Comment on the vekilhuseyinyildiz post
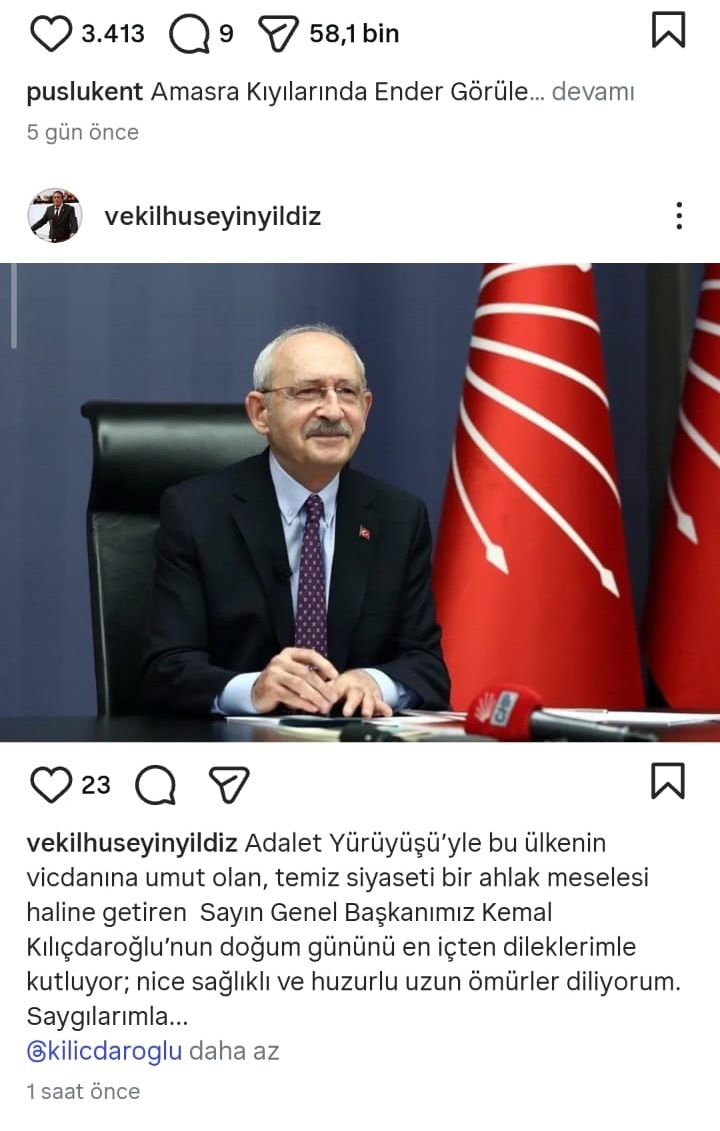The height and width of the screenshot is (1131, 720). tap(155, 785)
